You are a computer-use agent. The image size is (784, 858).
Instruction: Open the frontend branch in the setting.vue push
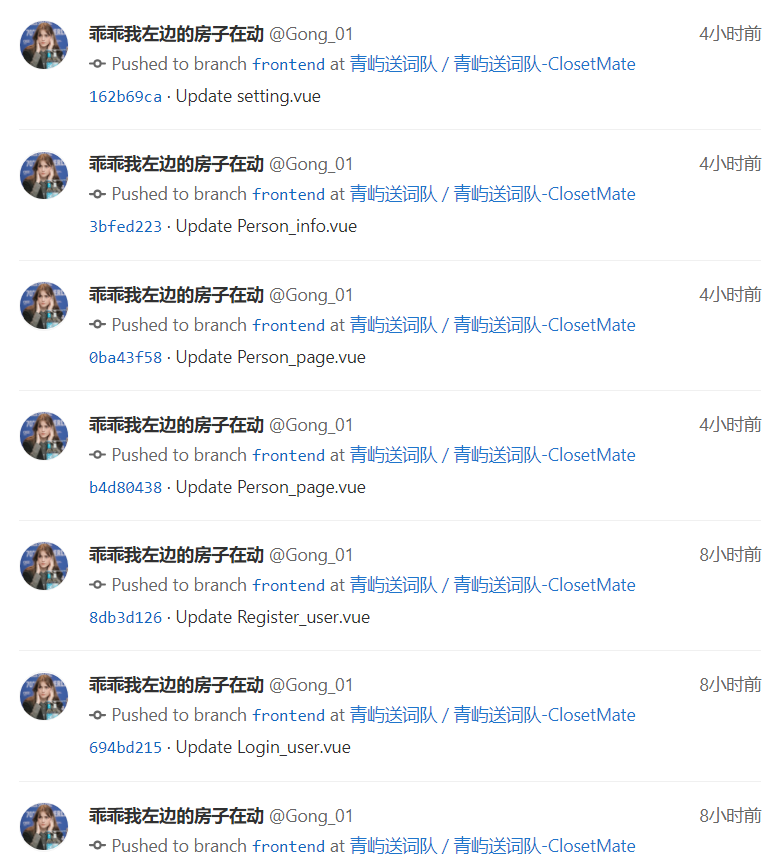point(288,65)
